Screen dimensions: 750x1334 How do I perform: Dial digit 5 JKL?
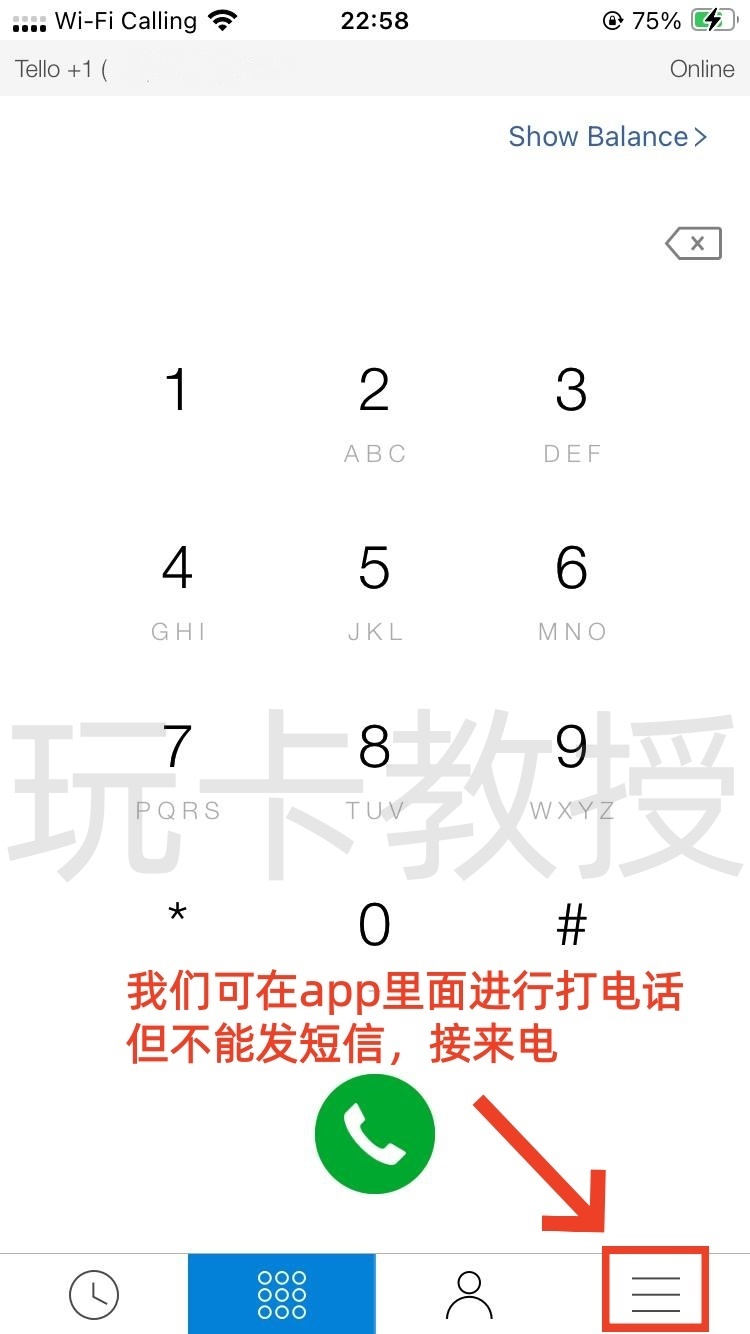click(374, 588)
